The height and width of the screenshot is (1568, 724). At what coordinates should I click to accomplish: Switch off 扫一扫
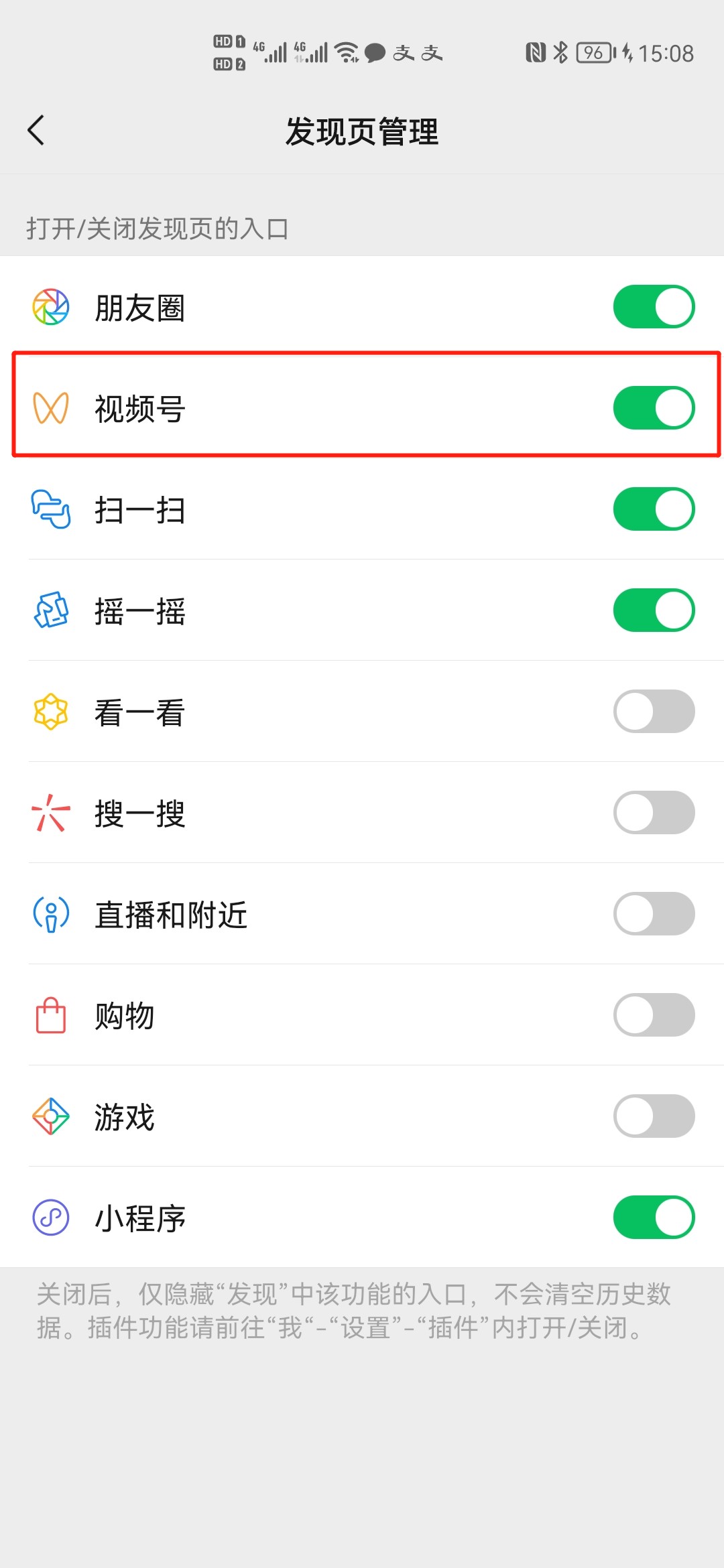[x=654, y=509]
